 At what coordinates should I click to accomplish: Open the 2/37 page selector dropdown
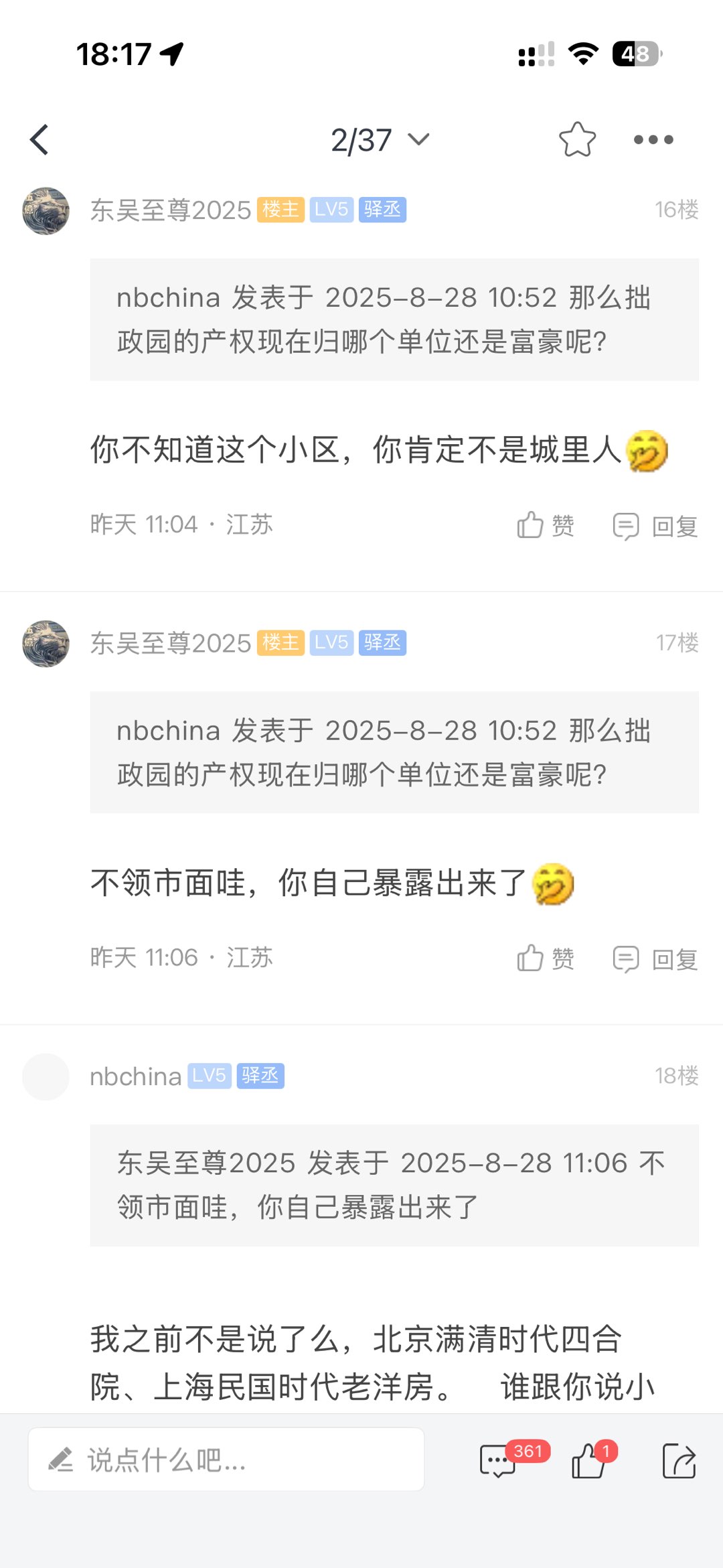(x=380, y=140)
